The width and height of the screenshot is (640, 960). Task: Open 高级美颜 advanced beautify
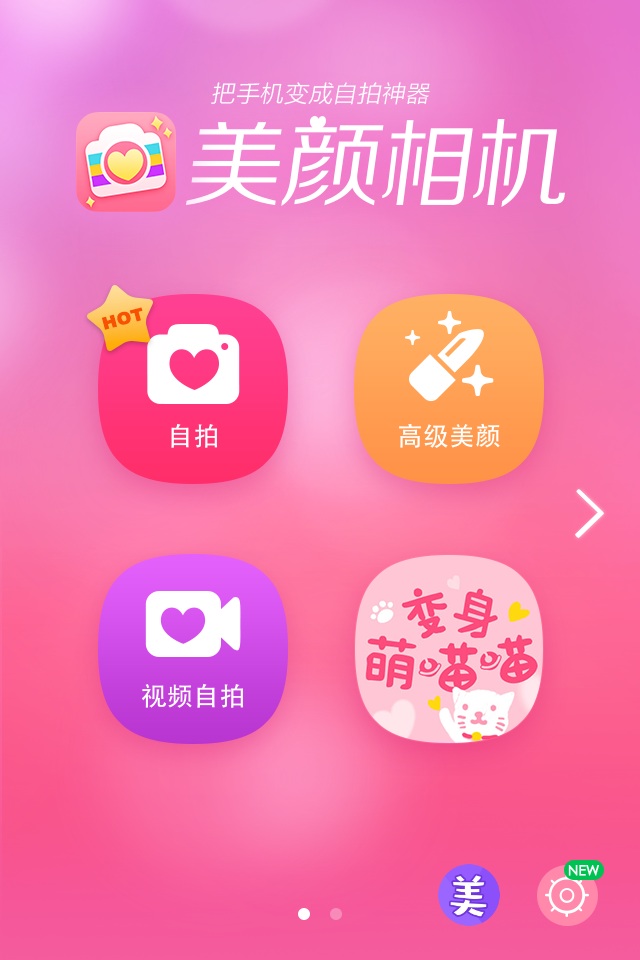[x=449, y=388]
